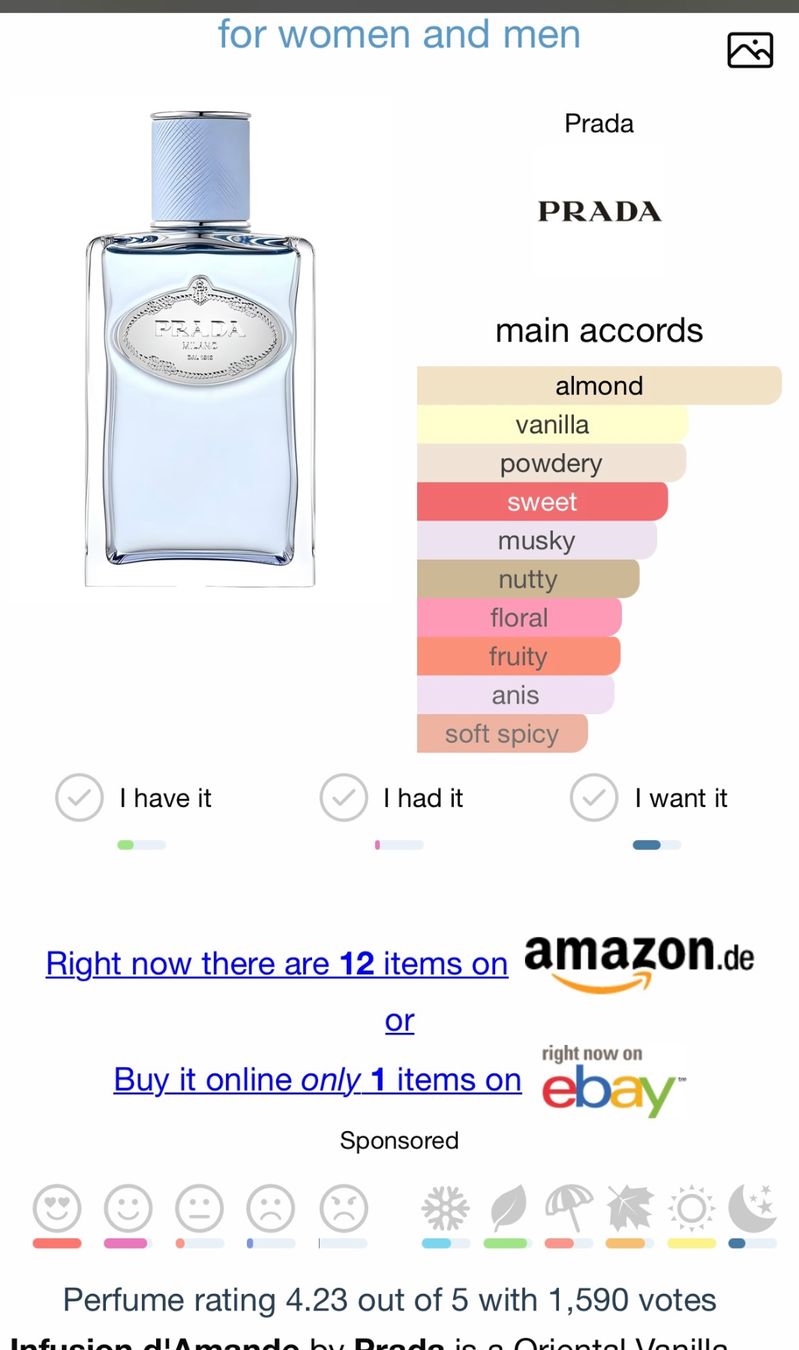The height and width of the screenshot is (1350, 799).
Task: Check the I had it option
Action: tap(343, 798)
